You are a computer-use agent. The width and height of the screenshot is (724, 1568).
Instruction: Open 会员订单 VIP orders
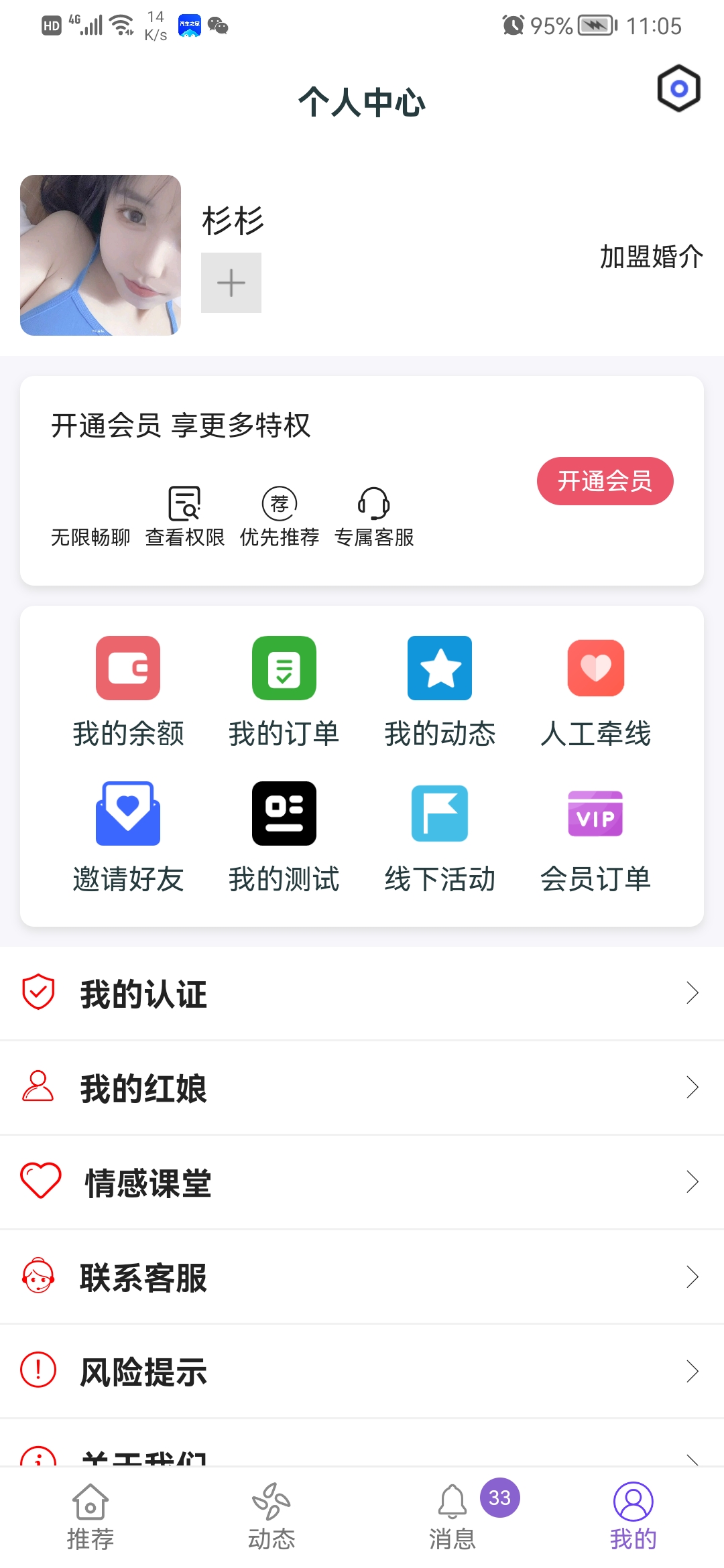(x=595, y=837)
